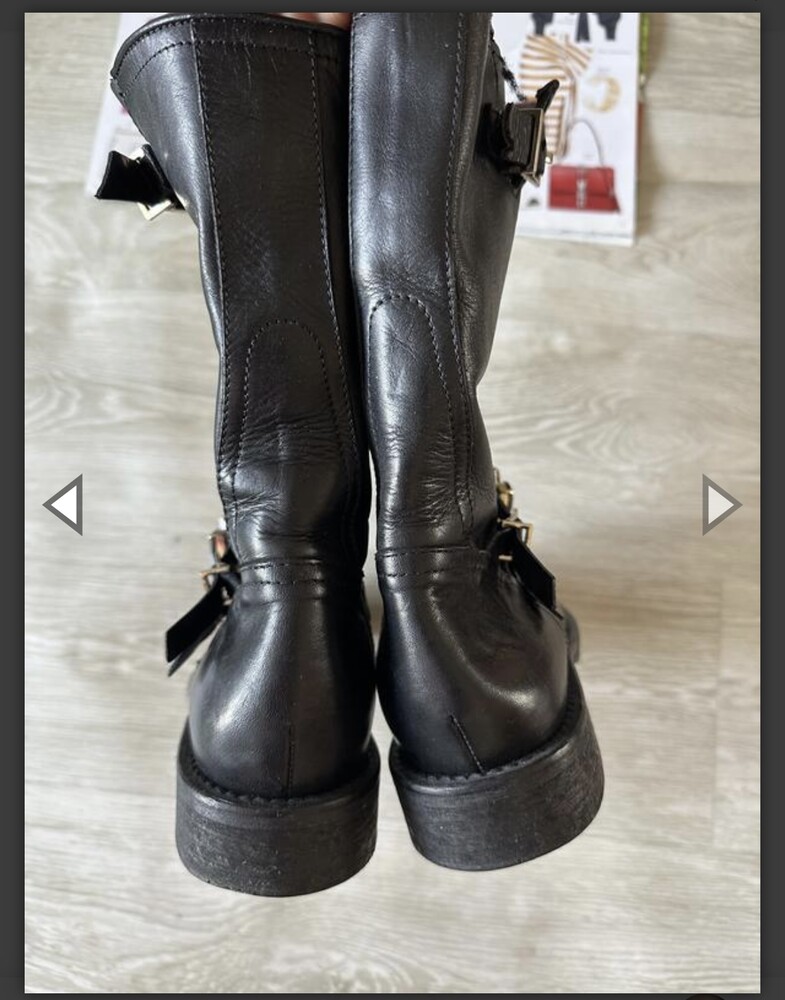785x1000 pixels.
Task: Go to the previous photo
Action: [64, 505]
